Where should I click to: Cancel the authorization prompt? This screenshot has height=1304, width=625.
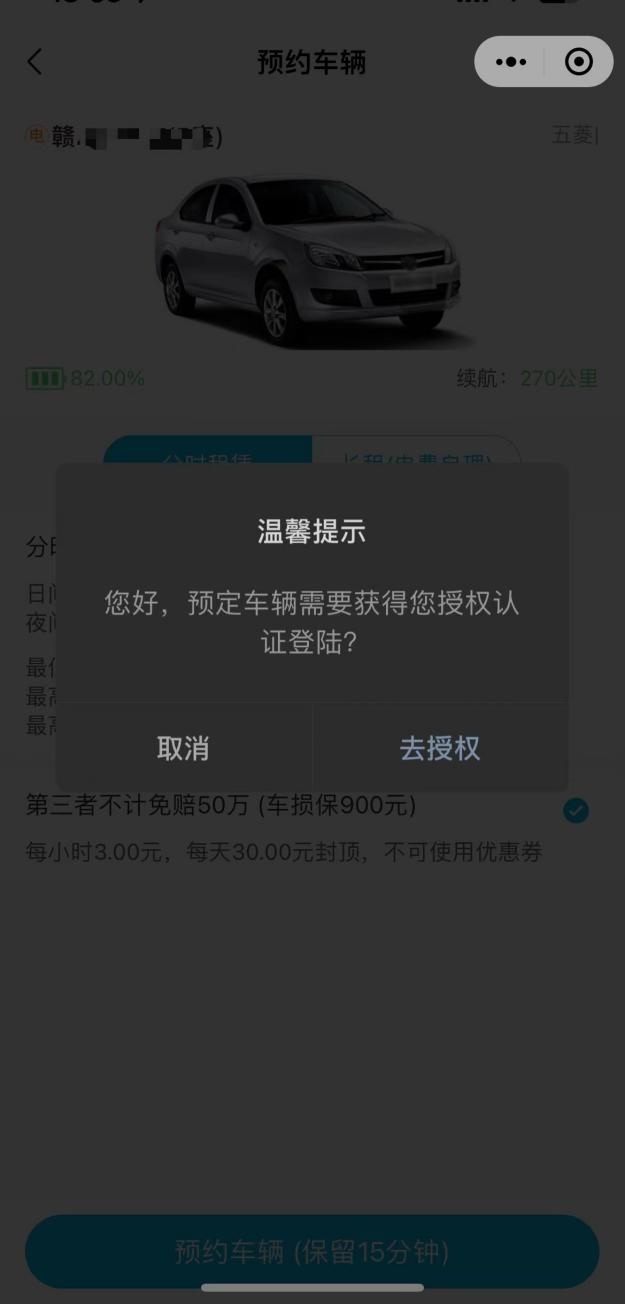pos(183,748)
